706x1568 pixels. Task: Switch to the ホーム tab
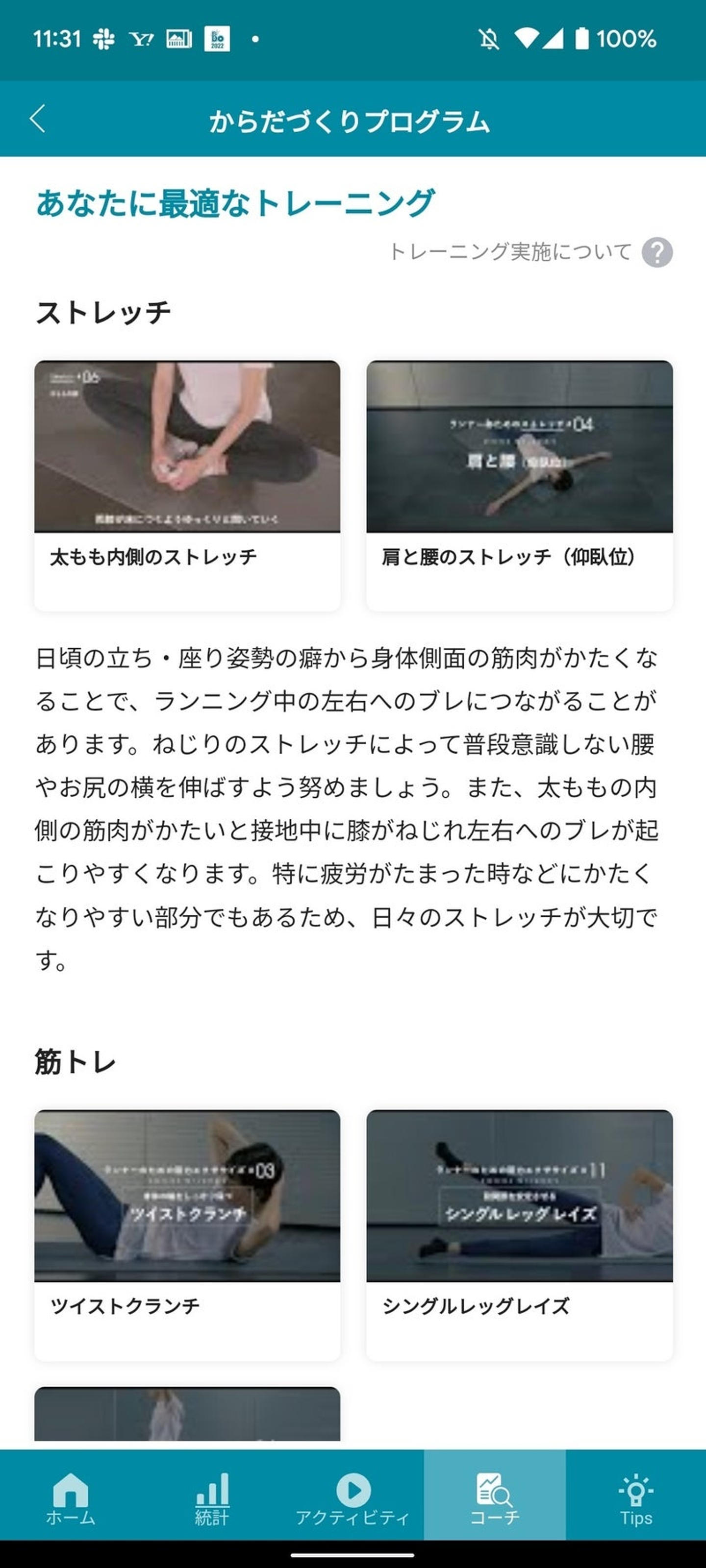coord(71,1498)
